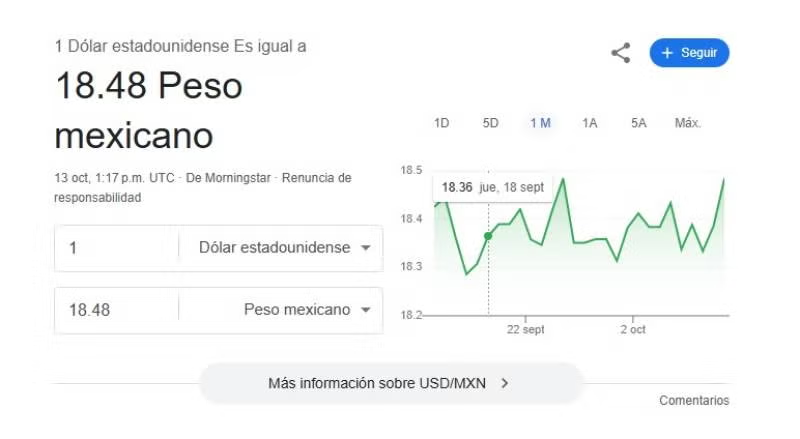Show the 1A chart range
The image size is (800, 439).
(590, 123)
